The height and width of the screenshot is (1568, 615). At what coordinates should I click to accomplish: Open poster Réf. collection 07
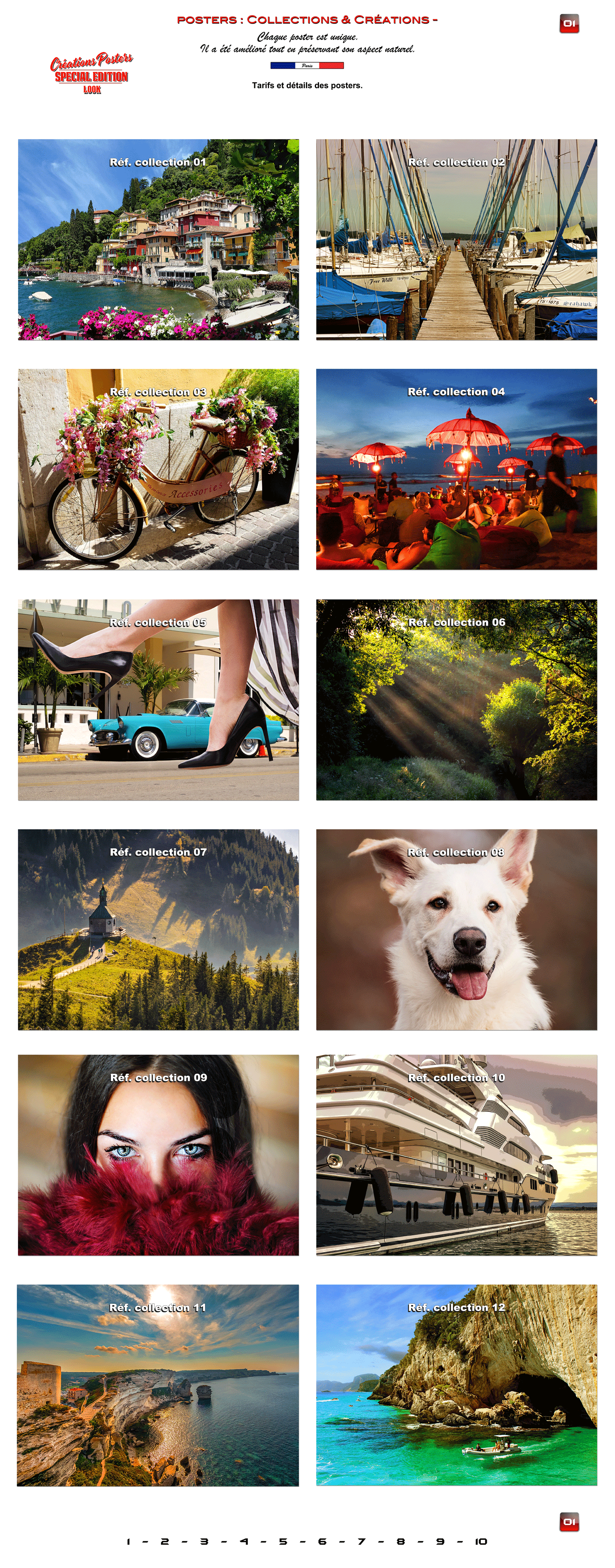click(158, 930)
